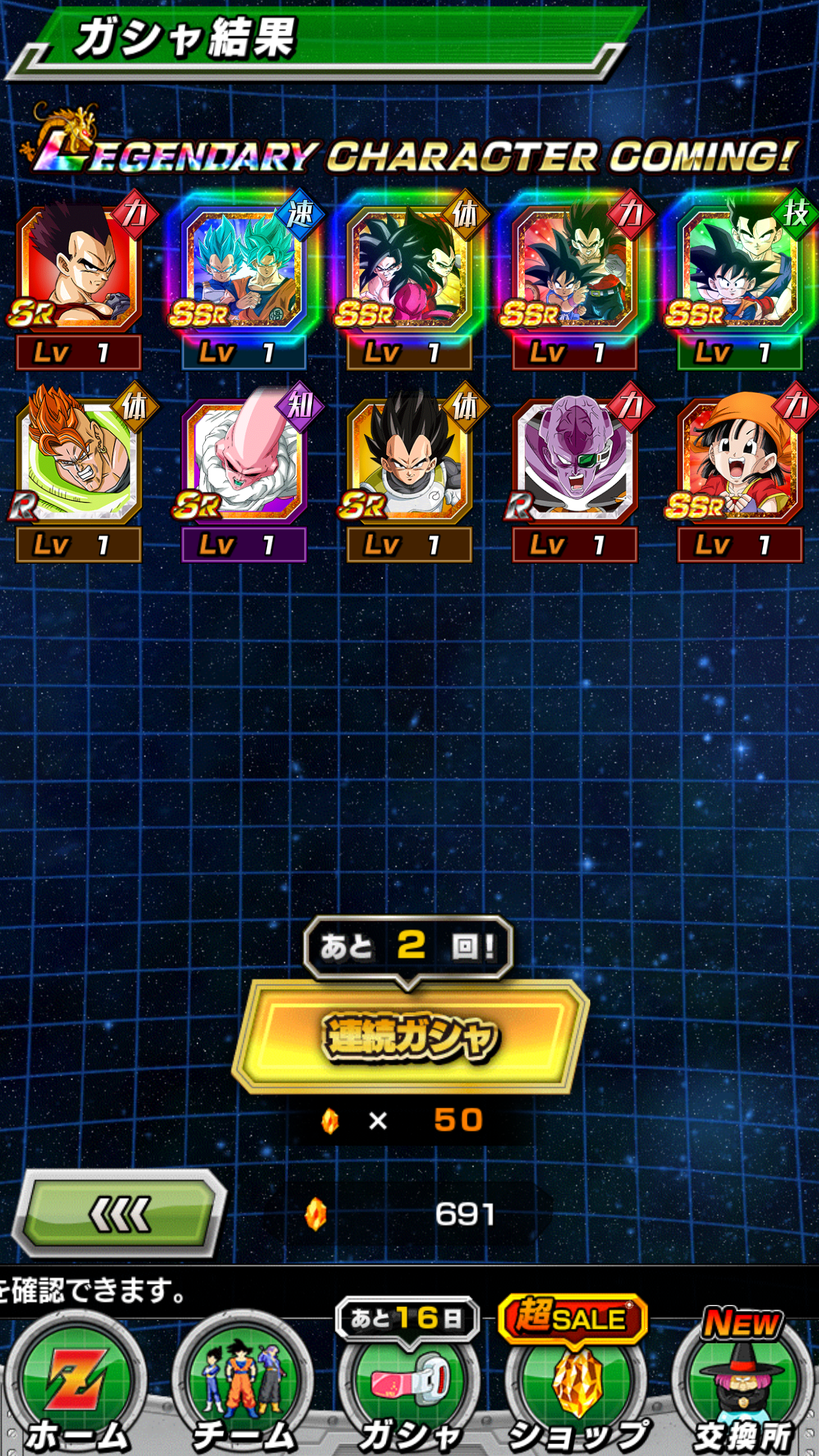Screen dimensions: 819x1456
Task: Open the SSR Pan character card
Action: coord(740,462)
